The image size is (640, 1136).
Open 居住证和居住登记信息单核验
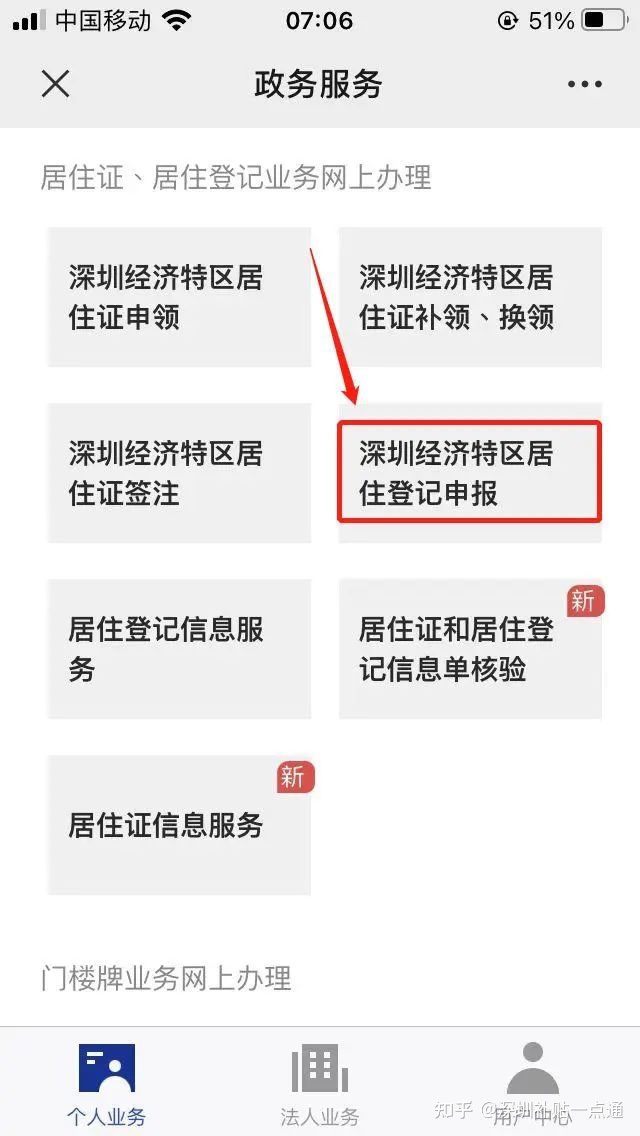click(x=470, y=649)
